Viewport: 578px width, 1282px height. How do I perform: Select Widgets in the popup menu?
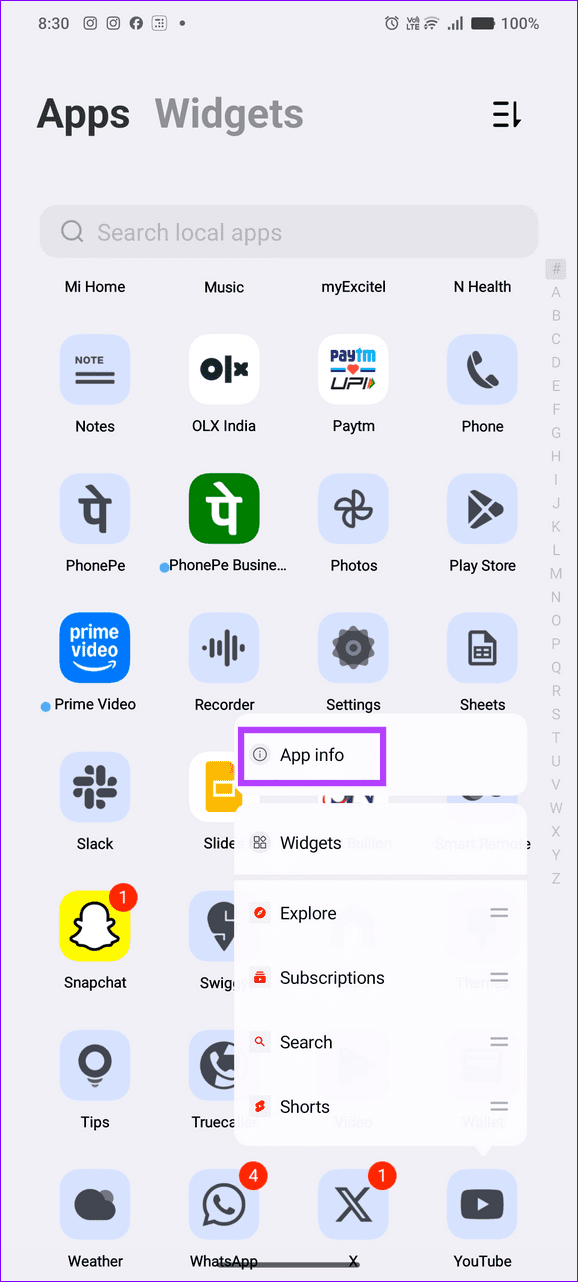coord(380,843)
